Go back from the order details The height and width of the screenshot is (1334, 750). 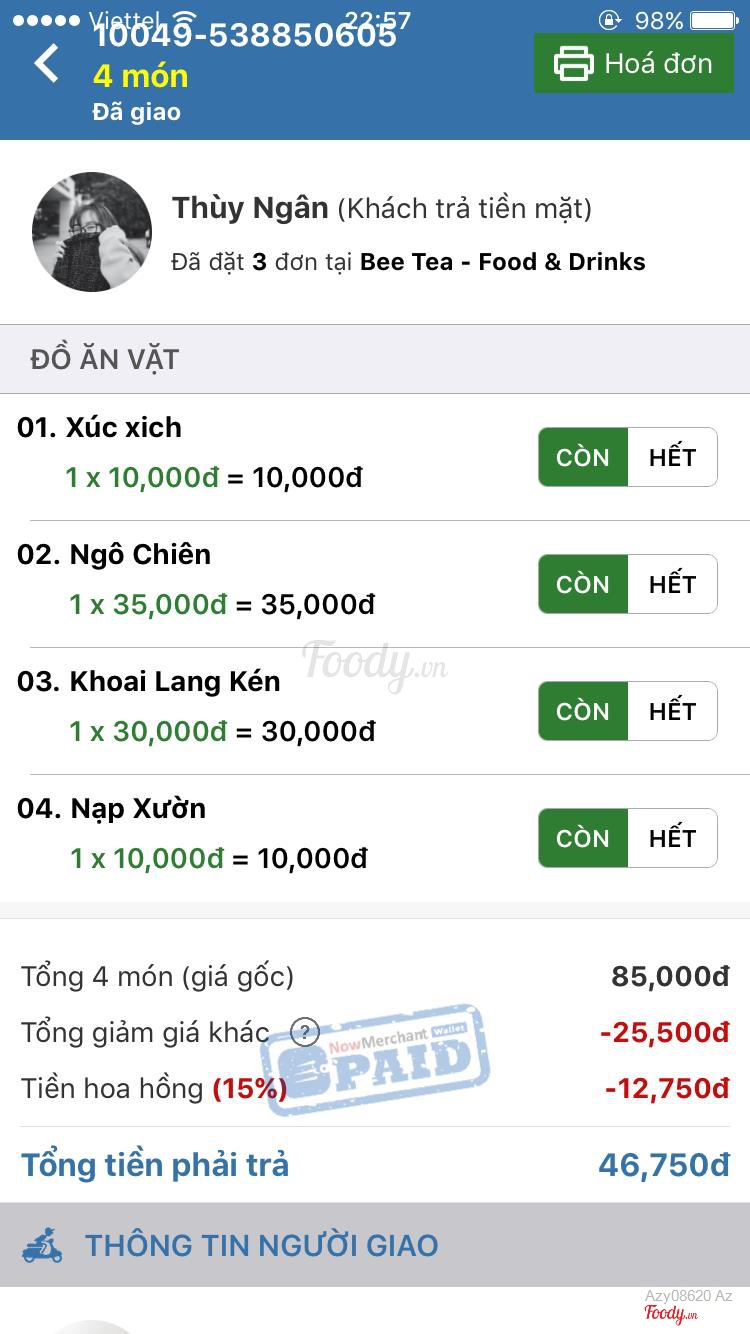[47, 64]
